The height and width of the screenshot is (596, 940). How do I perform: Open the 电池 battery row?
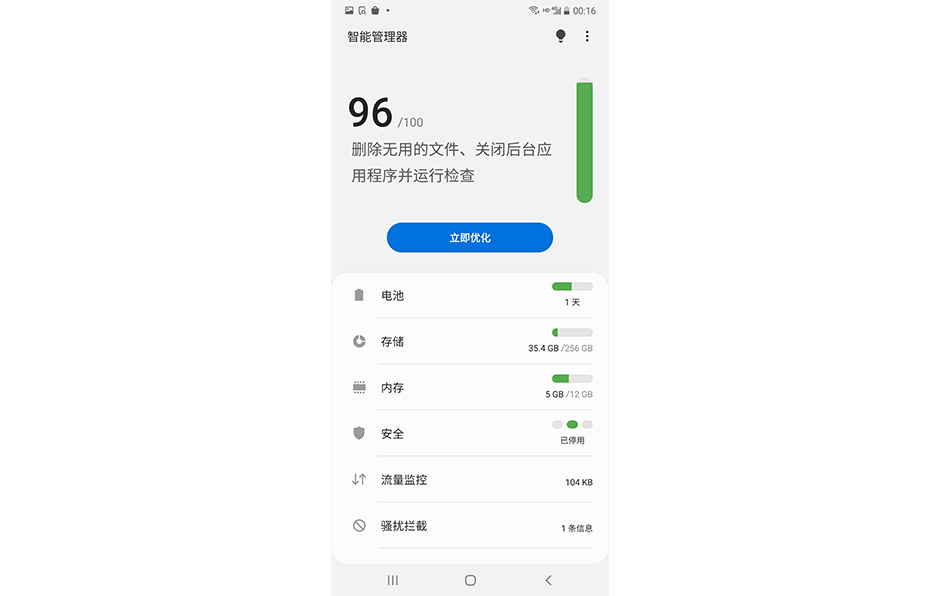click(470, 295)
